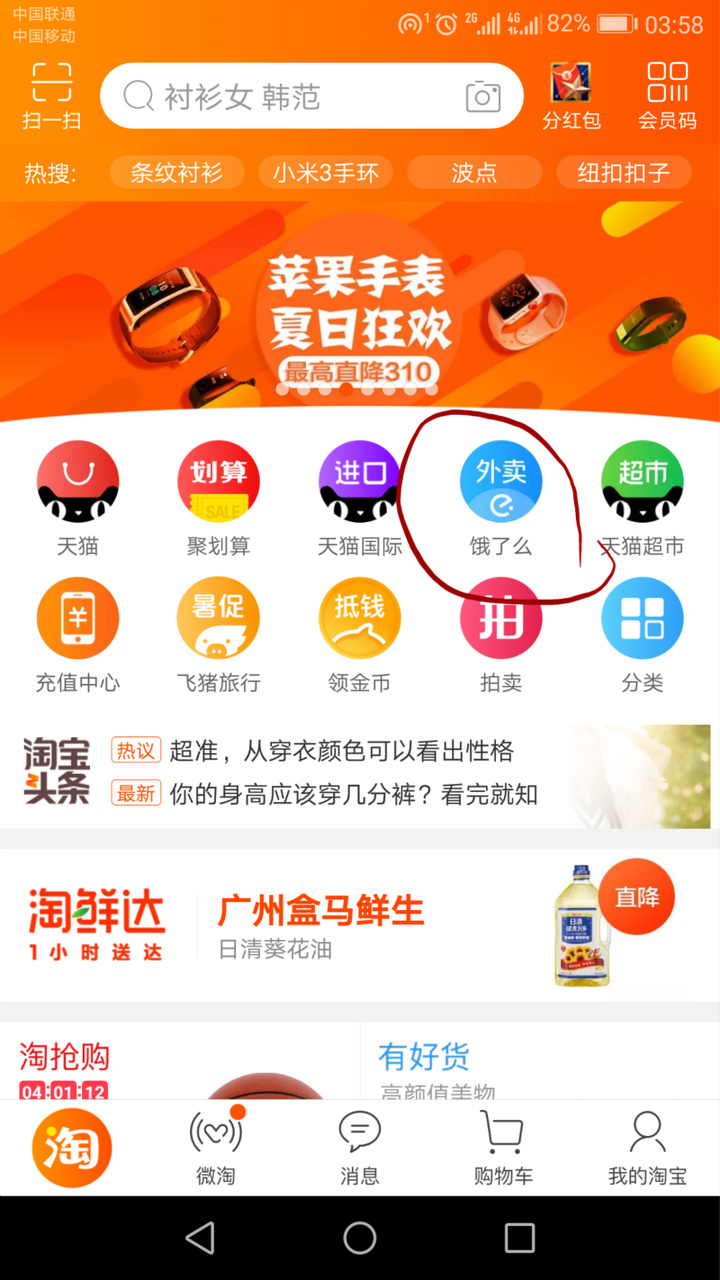Open camera image search icon

[483, 97]
